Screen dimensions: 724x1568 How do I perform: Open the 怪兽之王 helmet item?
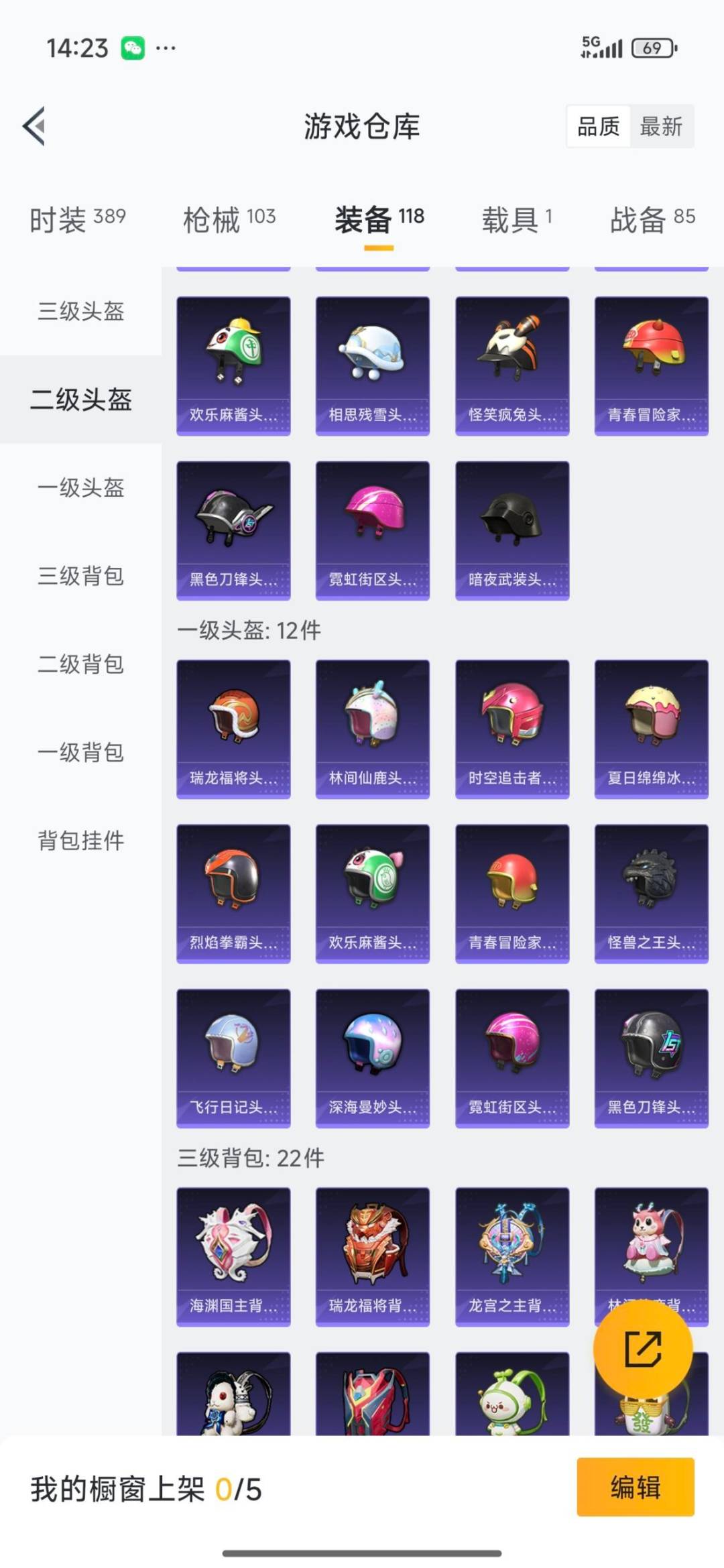click(x=652, y=893)
